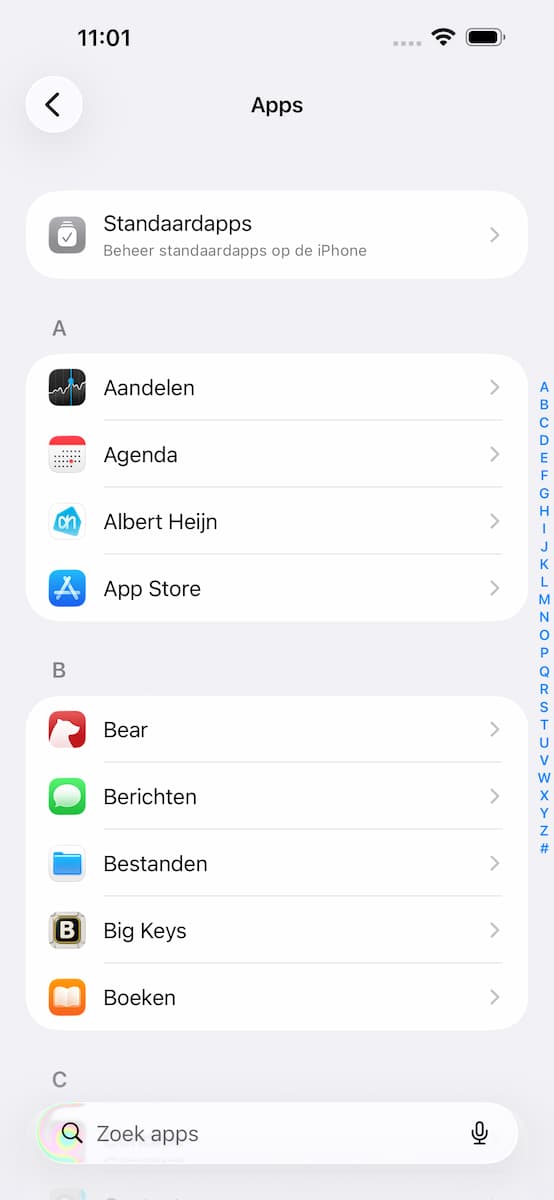Open App Store settings
The width and height of the screenshot is (554, 1200).
coord(276,589)
